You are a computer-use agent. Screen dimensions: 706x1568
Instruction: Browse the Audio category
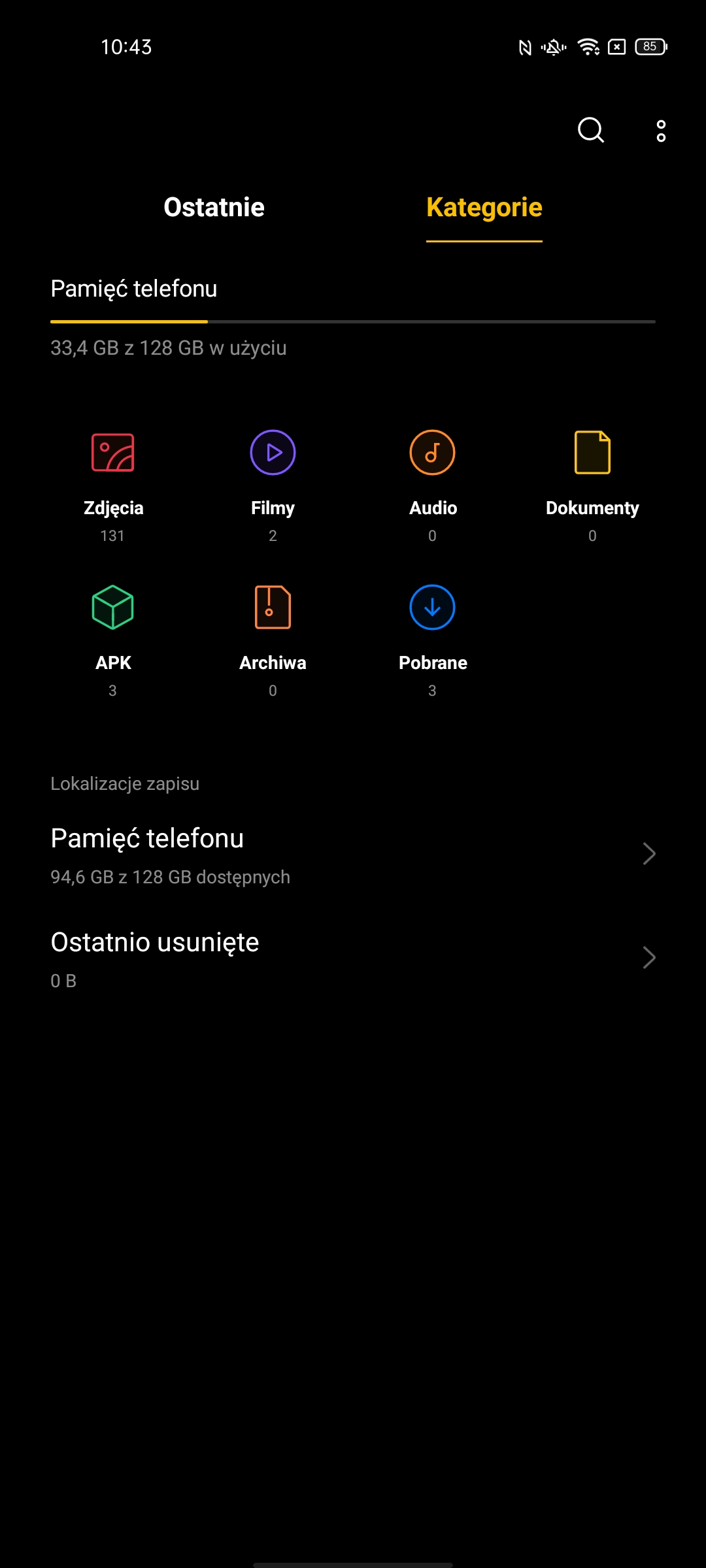432,483
